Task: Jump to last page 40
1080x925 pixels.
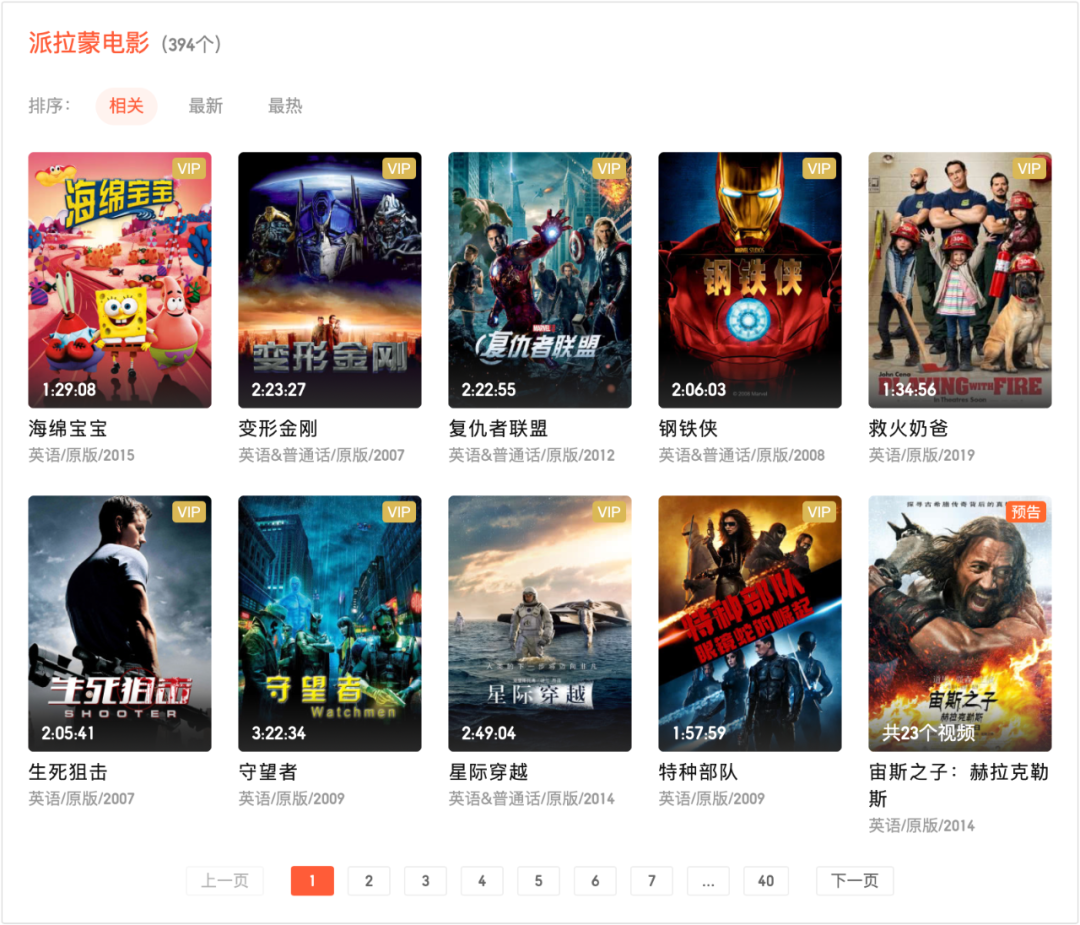Action: 765,881
